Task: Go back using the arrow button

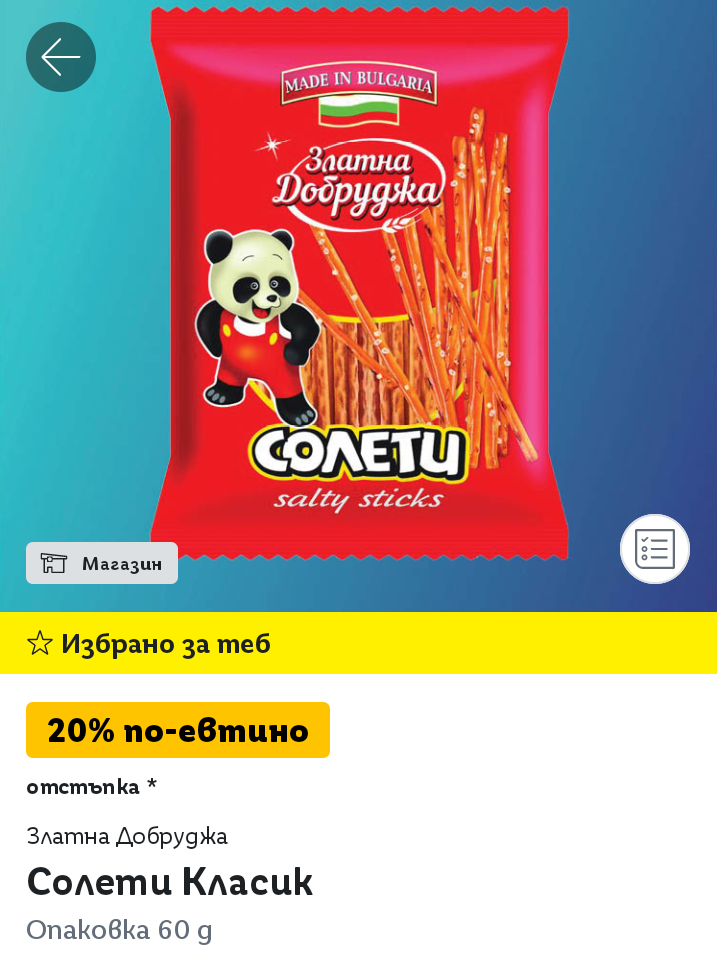Action: (61, 57)
